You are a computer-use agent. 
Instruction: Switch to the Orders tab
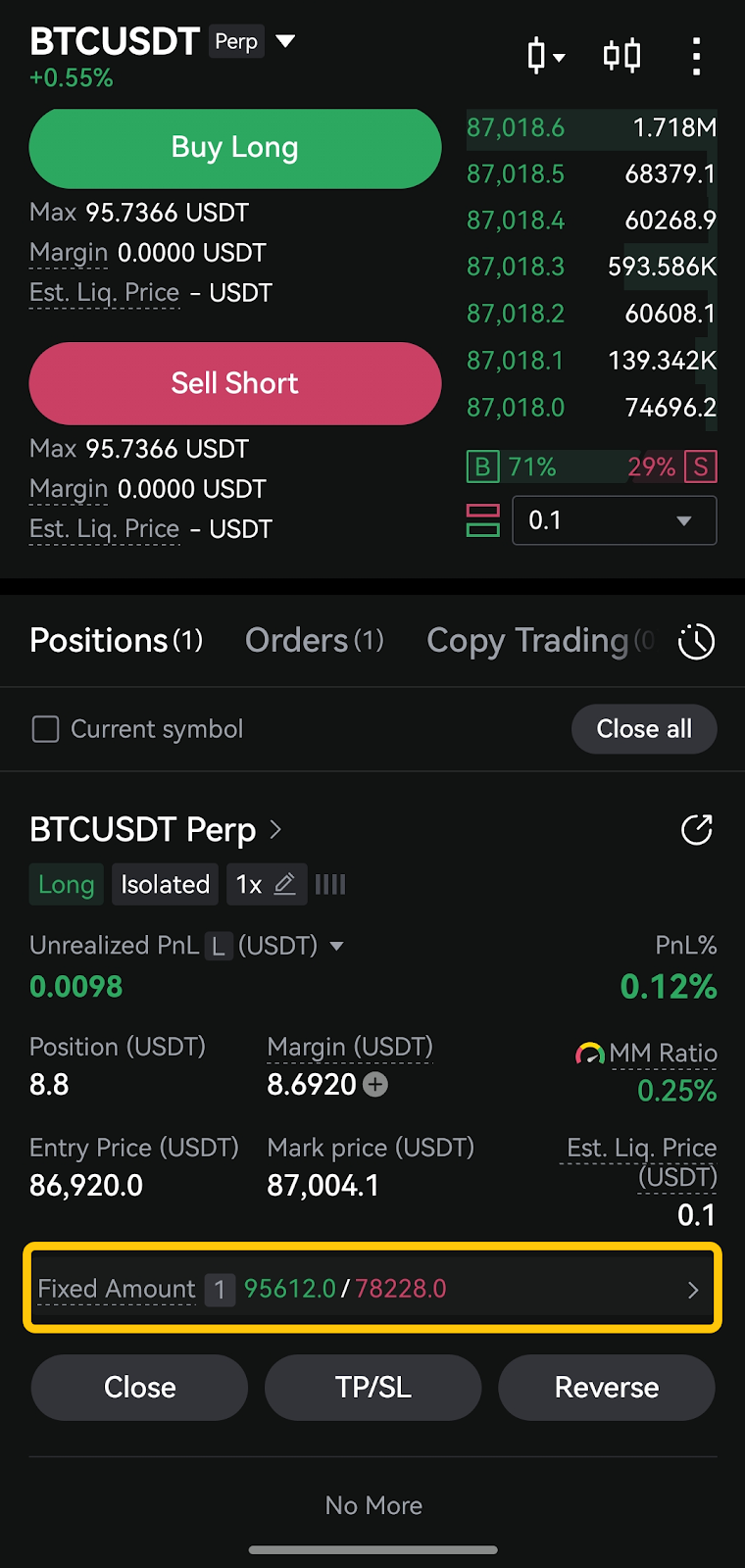coord(314,641)
